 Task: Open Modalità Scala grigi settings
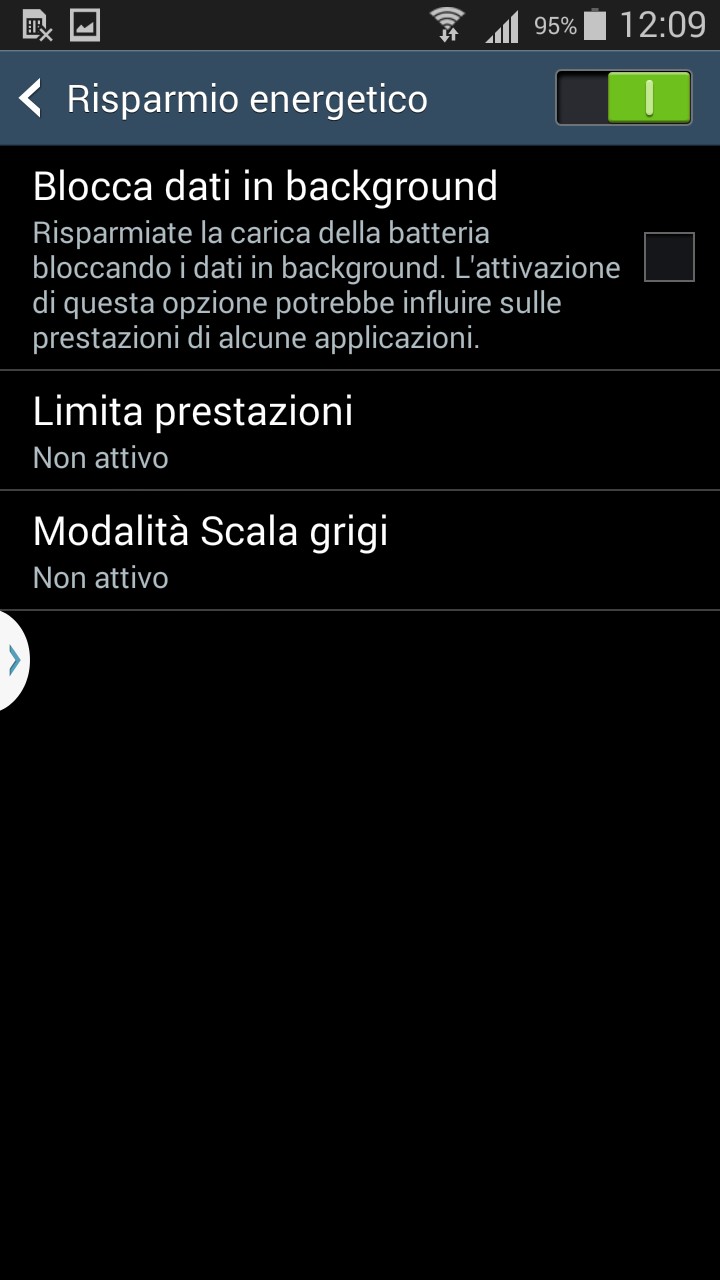360,551
